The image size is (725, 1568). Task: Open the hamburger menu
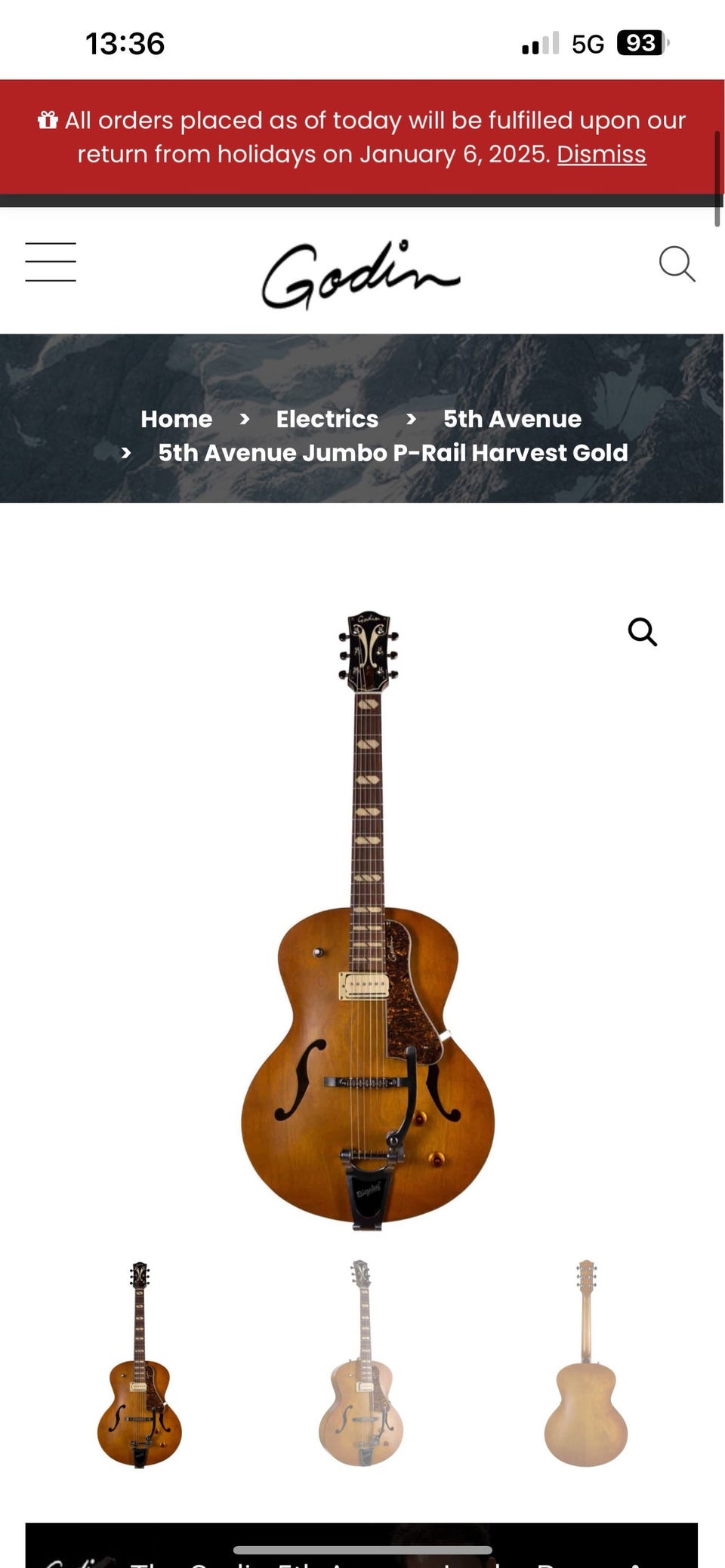[51, 262]
